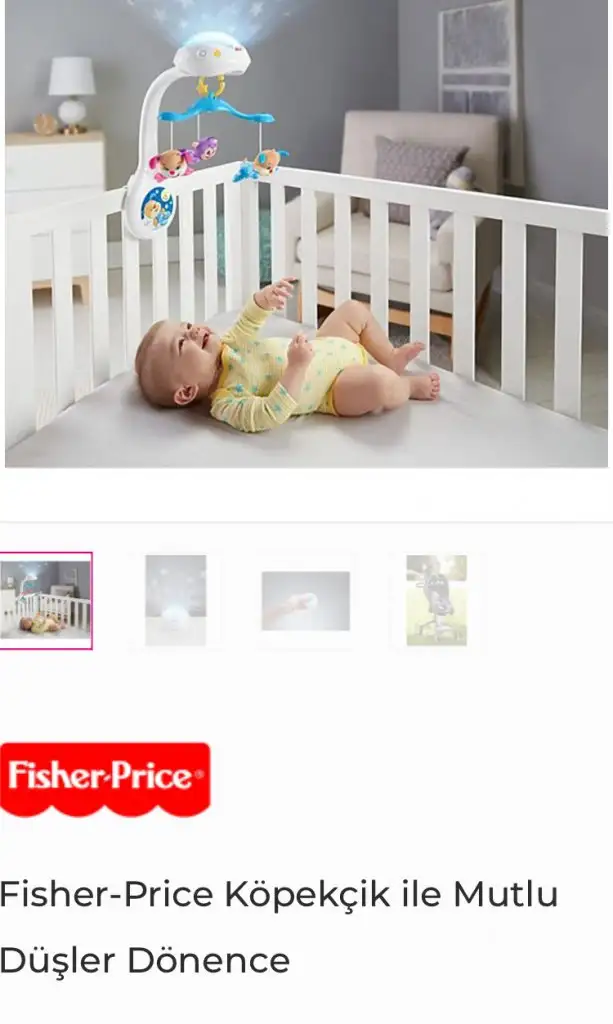The width and height of the screenshot is (613, 1024).
Task: Select the first thumbnail of baby in crib
Action: tap(46, 600)
